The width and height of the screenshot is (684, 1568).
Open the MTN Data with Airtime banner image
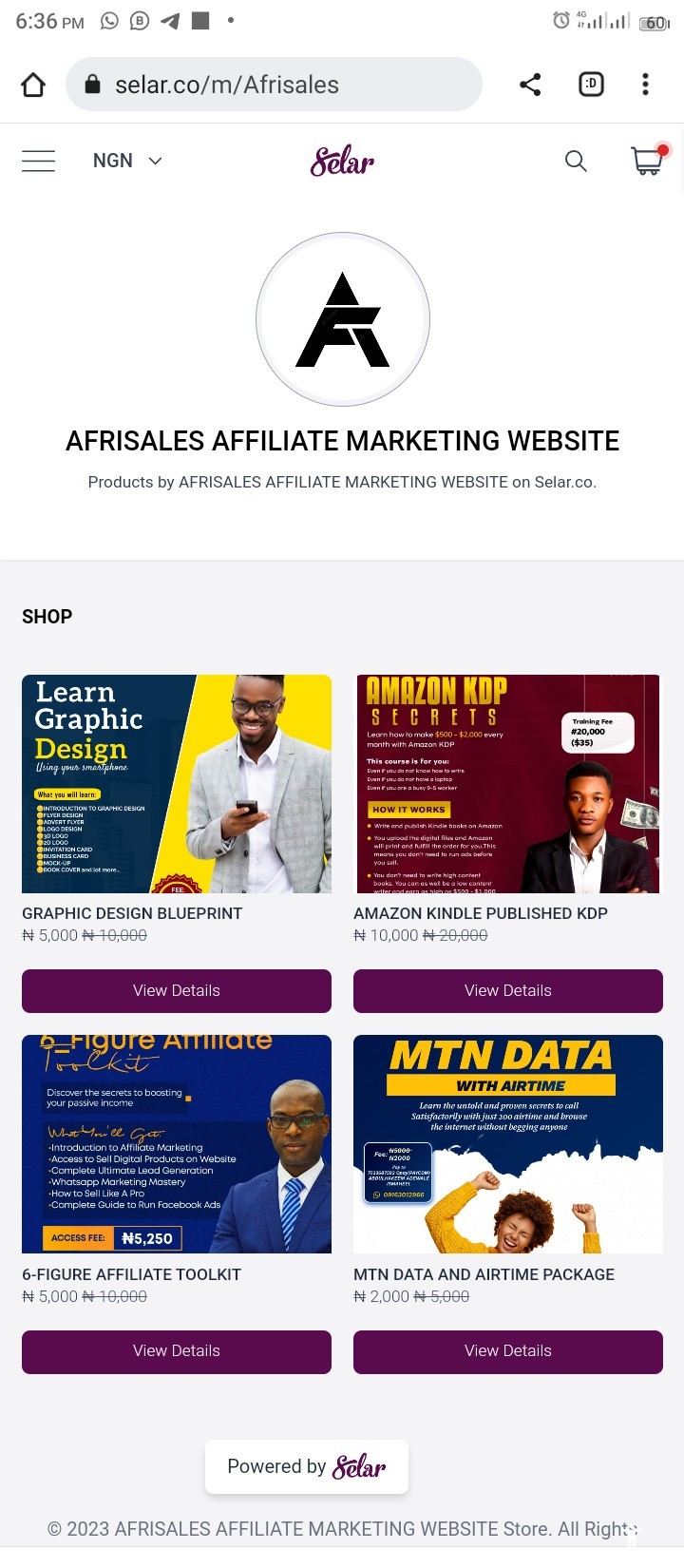coord(507,1143)
